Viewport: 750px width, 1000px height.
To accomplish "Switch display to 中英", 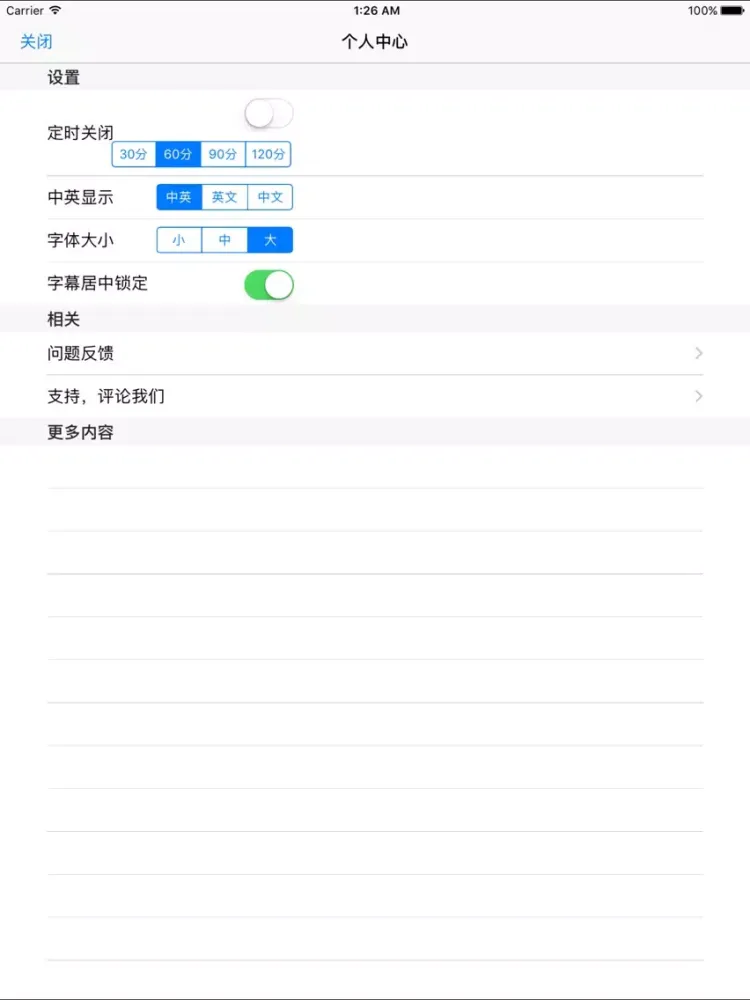I will tap(179, 197).
